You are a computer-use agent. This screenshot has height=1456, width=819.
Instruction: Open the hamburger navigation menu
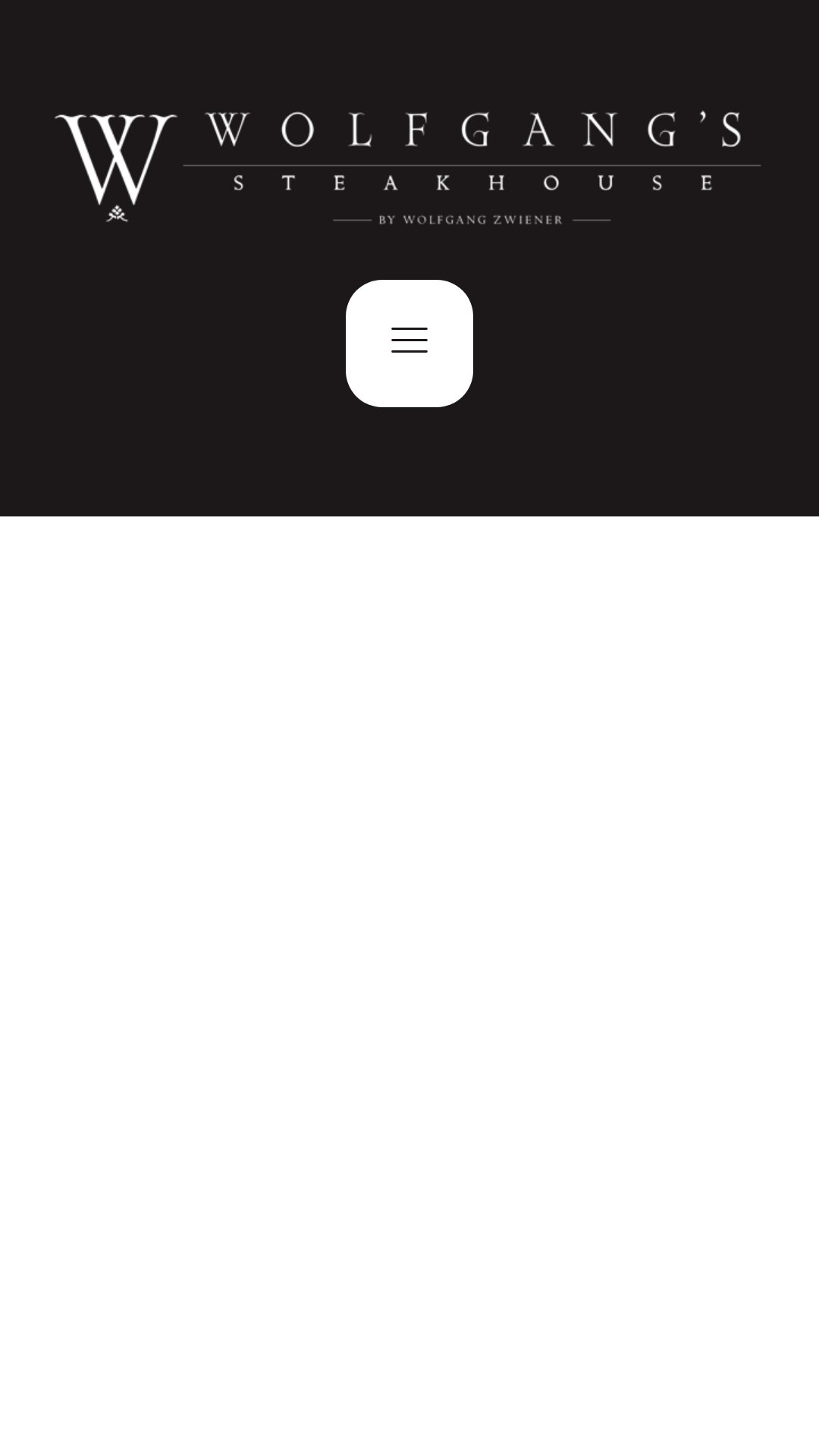point(409,344)
